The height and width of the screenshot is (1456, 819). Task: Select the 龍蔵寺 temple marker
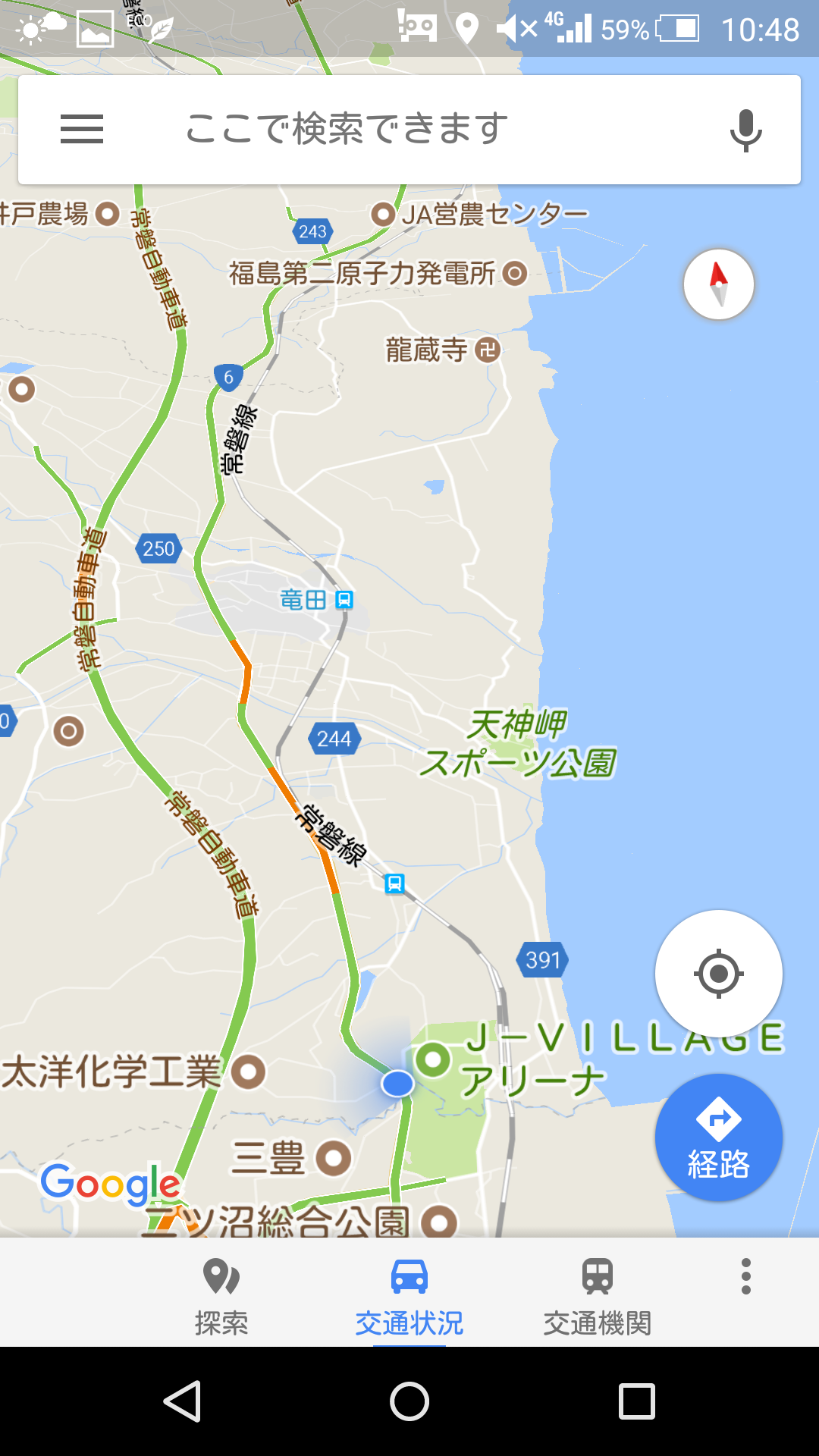488,350
